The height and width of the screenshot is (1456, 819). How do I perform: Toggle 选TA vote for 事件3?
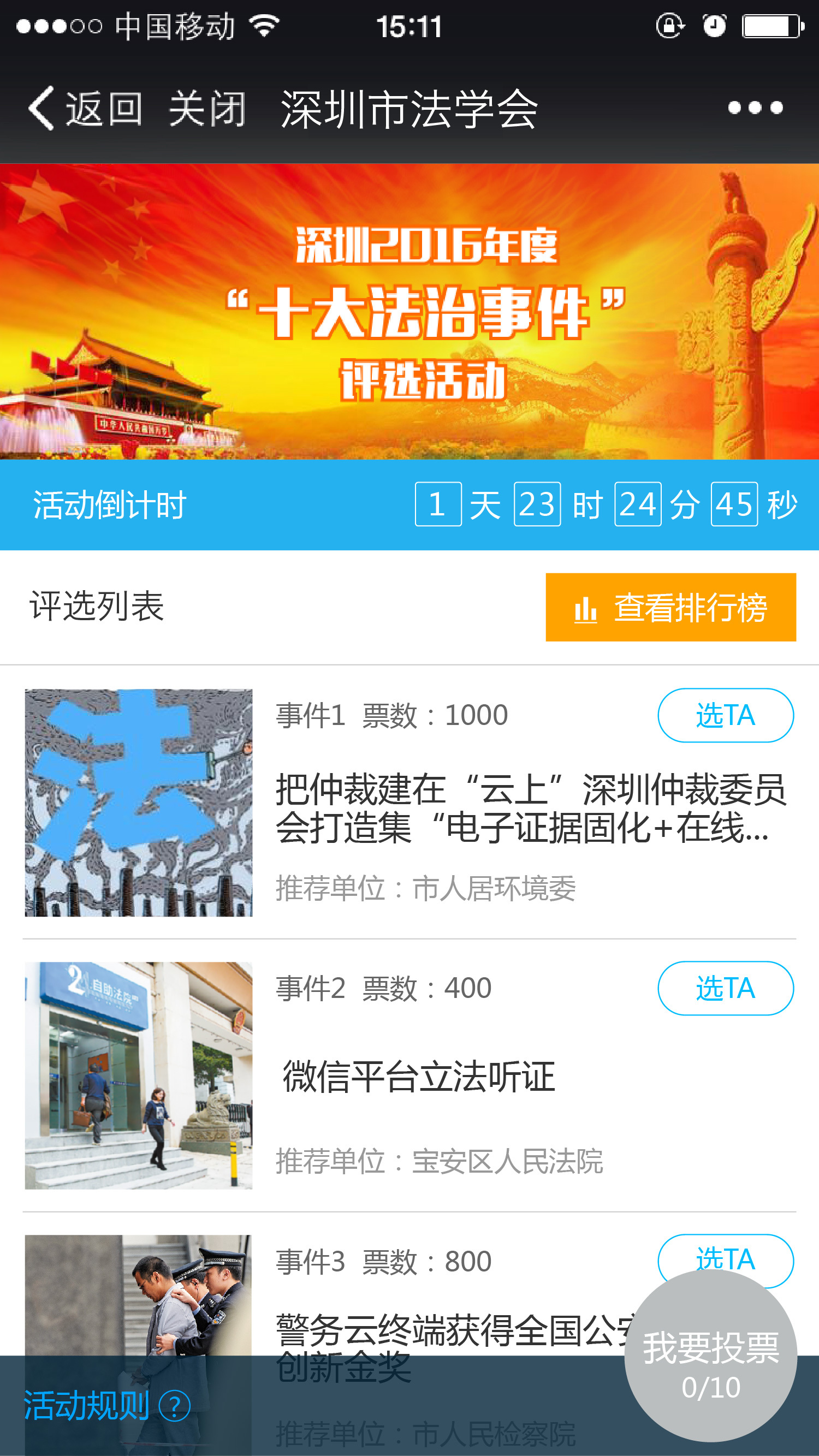[x=725, y=1261]
